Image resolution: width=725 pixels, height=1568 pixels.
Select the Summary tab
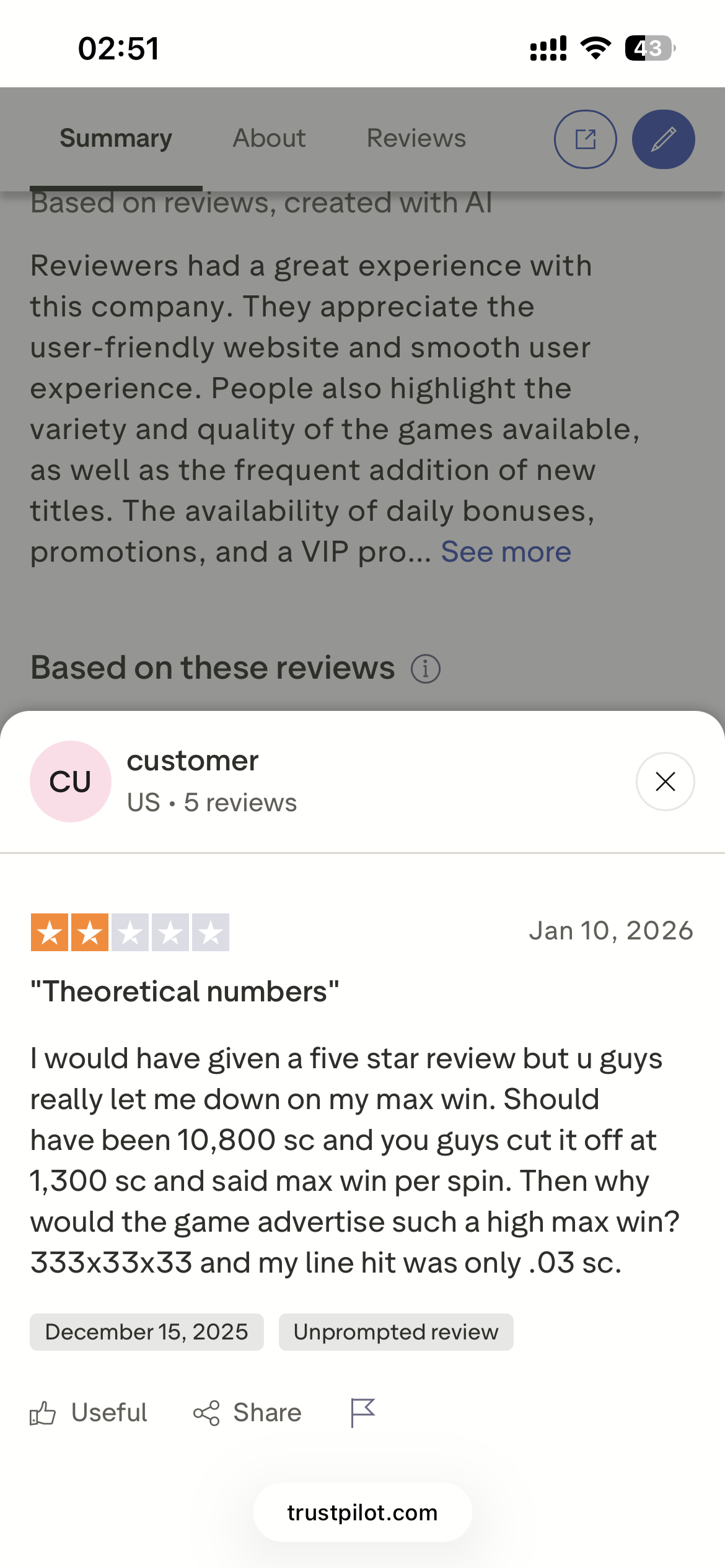point(116,138)
